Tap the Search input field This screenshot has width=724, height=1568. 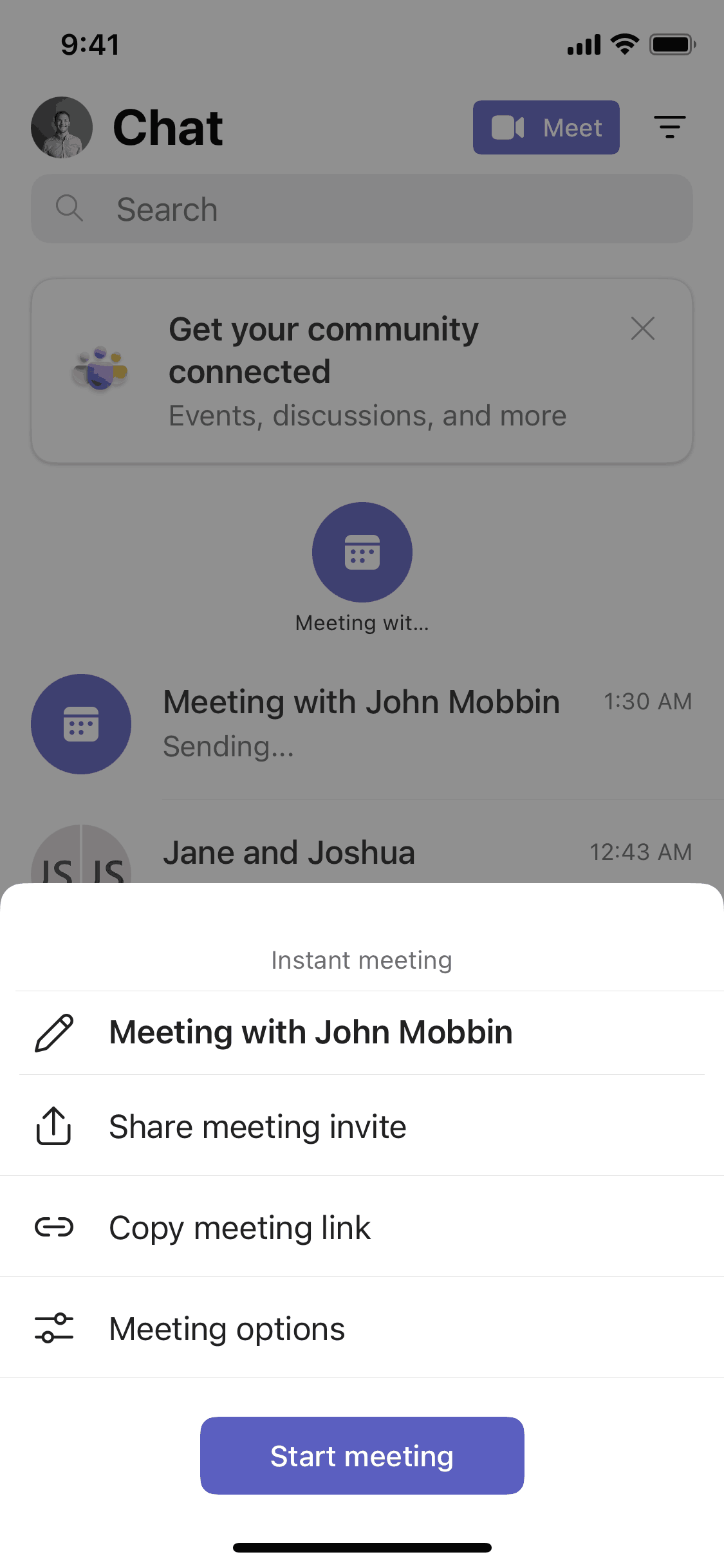tap(362, 209)
